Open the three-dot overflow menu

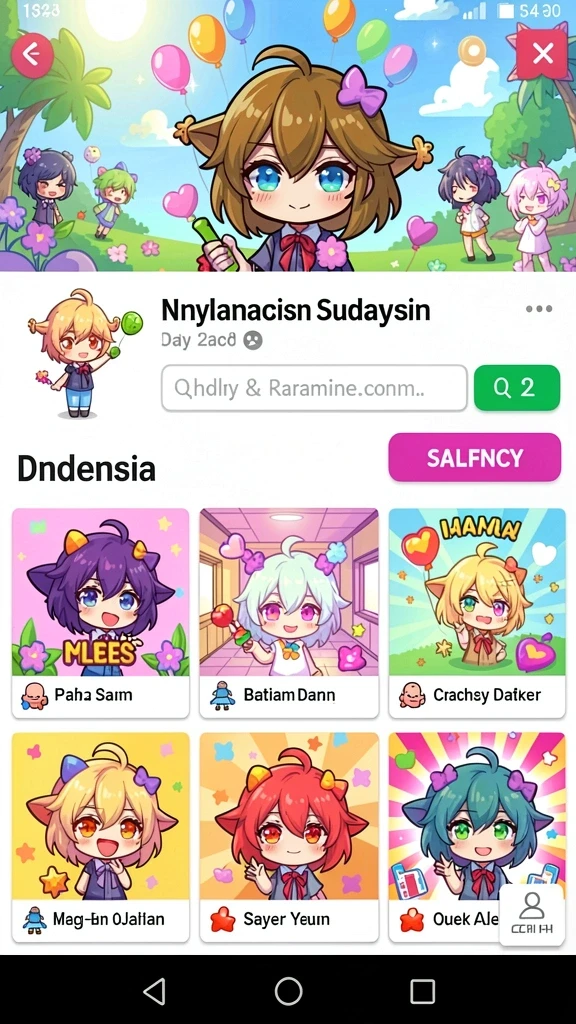[539, 309]
